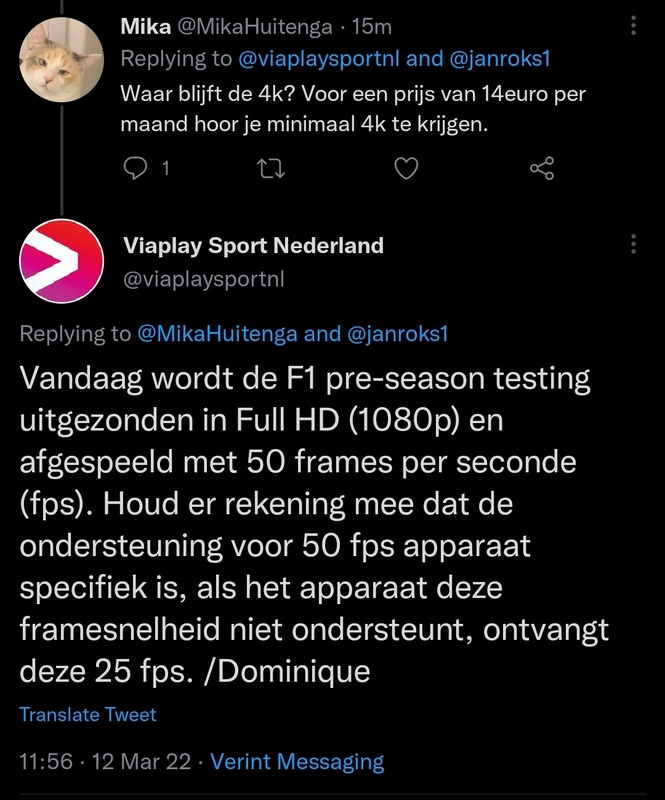This screenshot has height=800, width=665.
Task: Like Mika's tweet
Action: 406,169
